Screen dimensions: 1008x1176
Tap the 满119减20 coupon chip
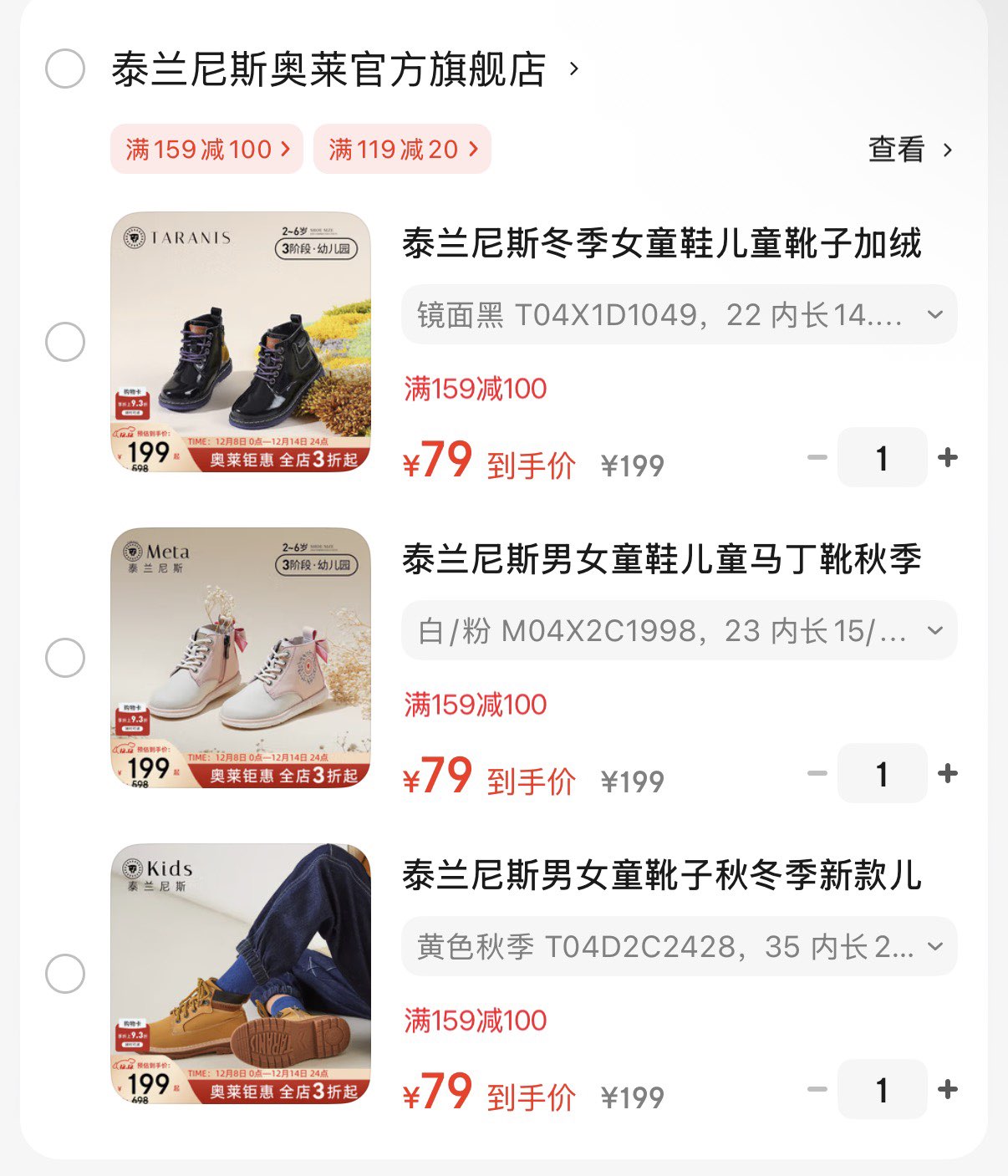[402, 150]
